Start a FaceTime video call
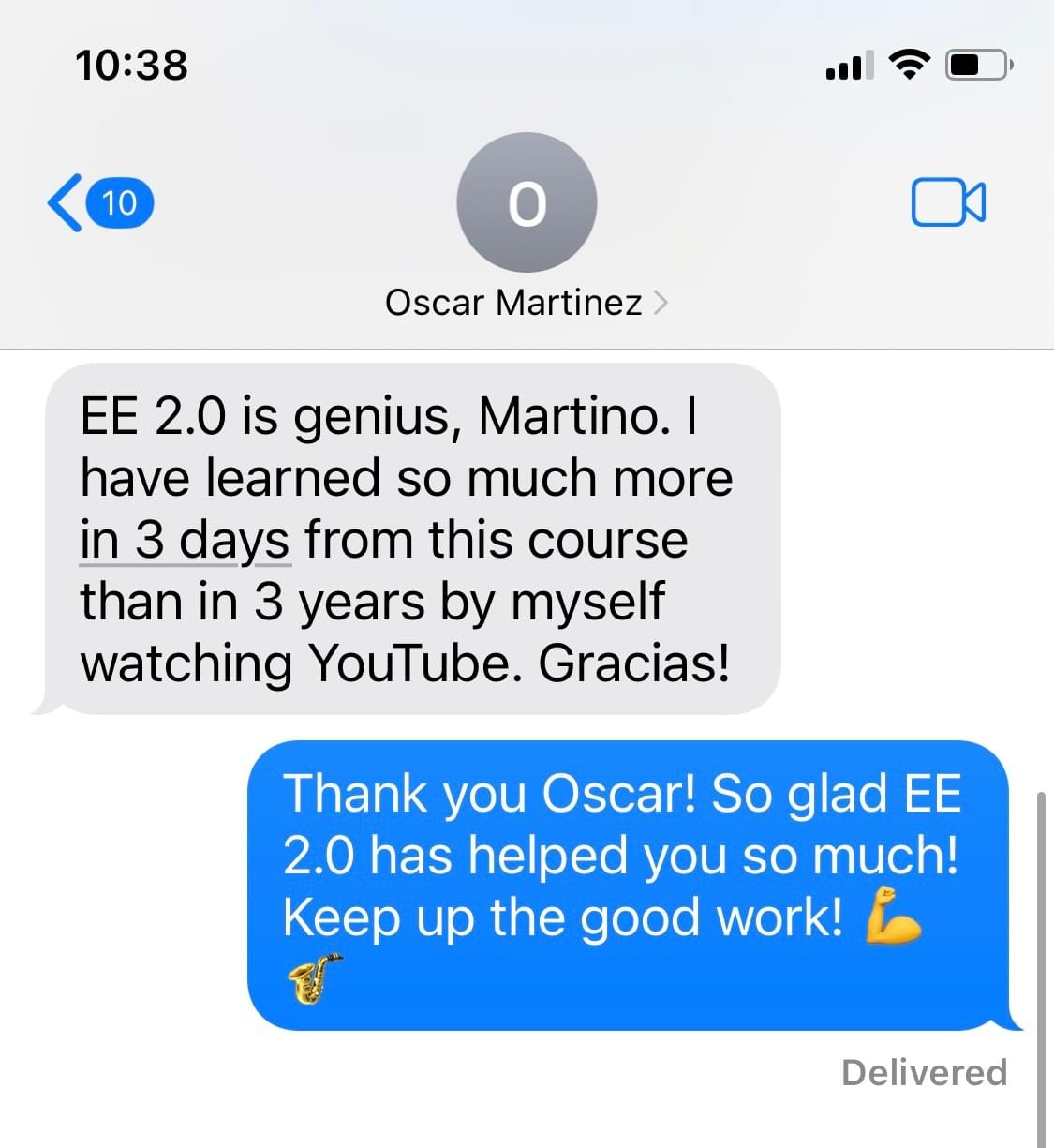The height and width of the screenshot is (1148, 1054). [x=948, y=202]
